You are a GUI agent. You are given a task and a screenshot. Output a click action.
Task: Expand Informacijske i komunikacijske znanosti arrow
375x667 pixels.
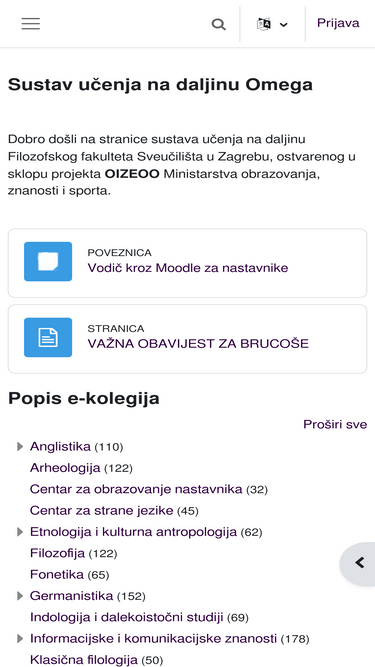click(x=20, y=638)
